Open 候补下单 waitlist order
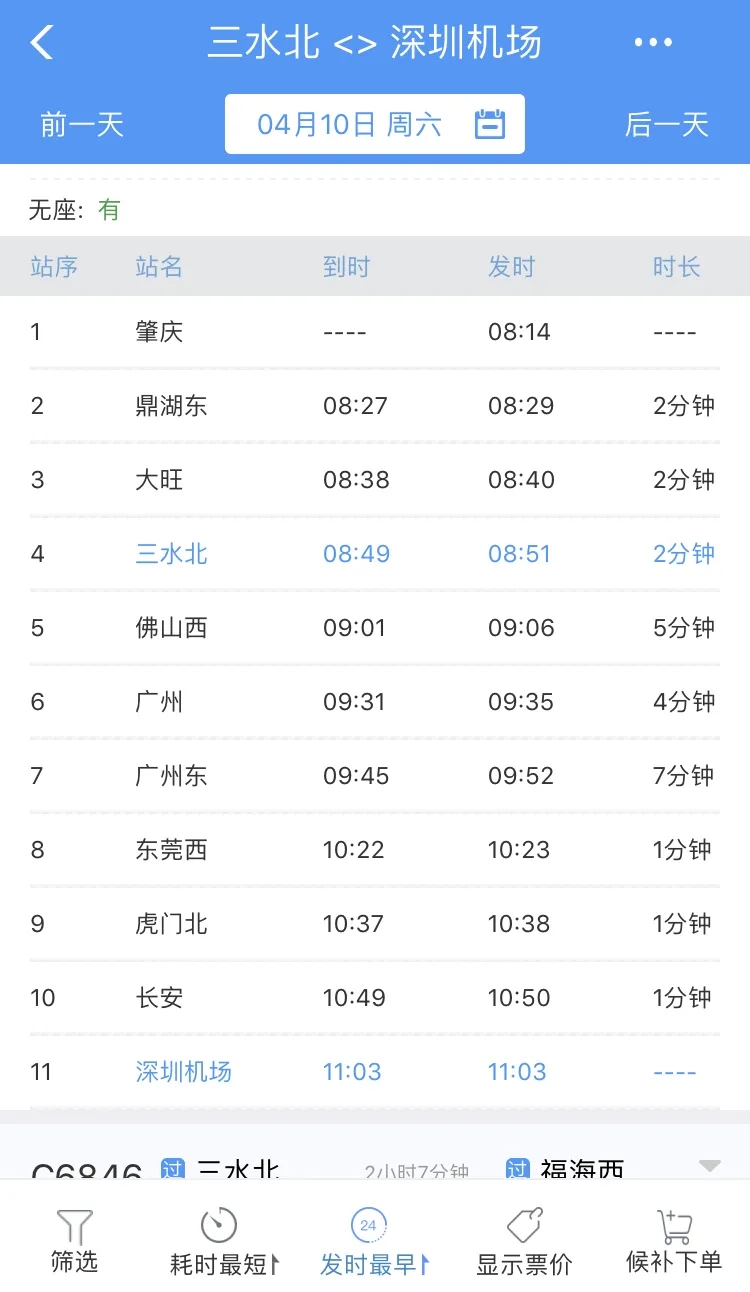This screenshot has height=1292, width=750. point(674,1241)
